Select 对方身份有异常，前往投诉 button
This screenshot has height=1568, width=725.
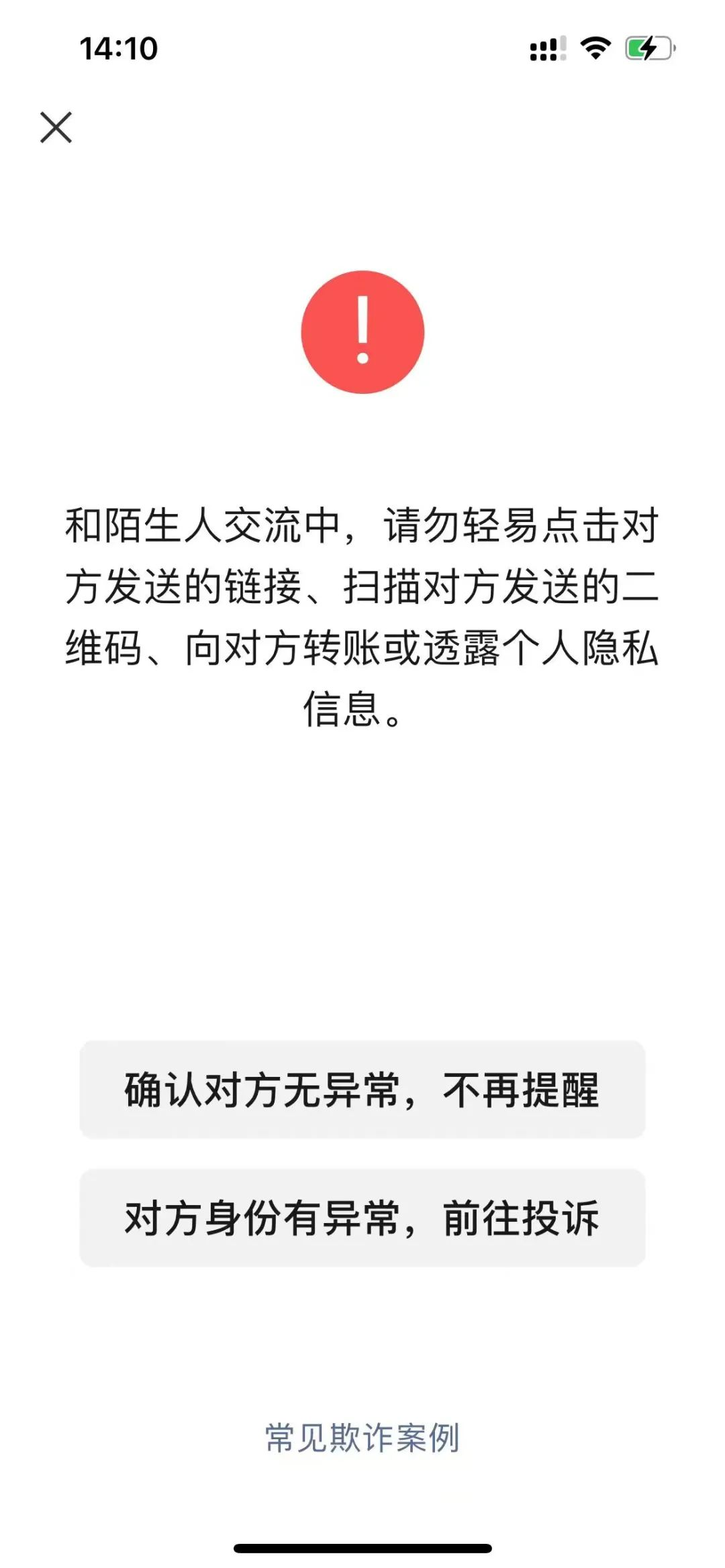point(362,1218)
